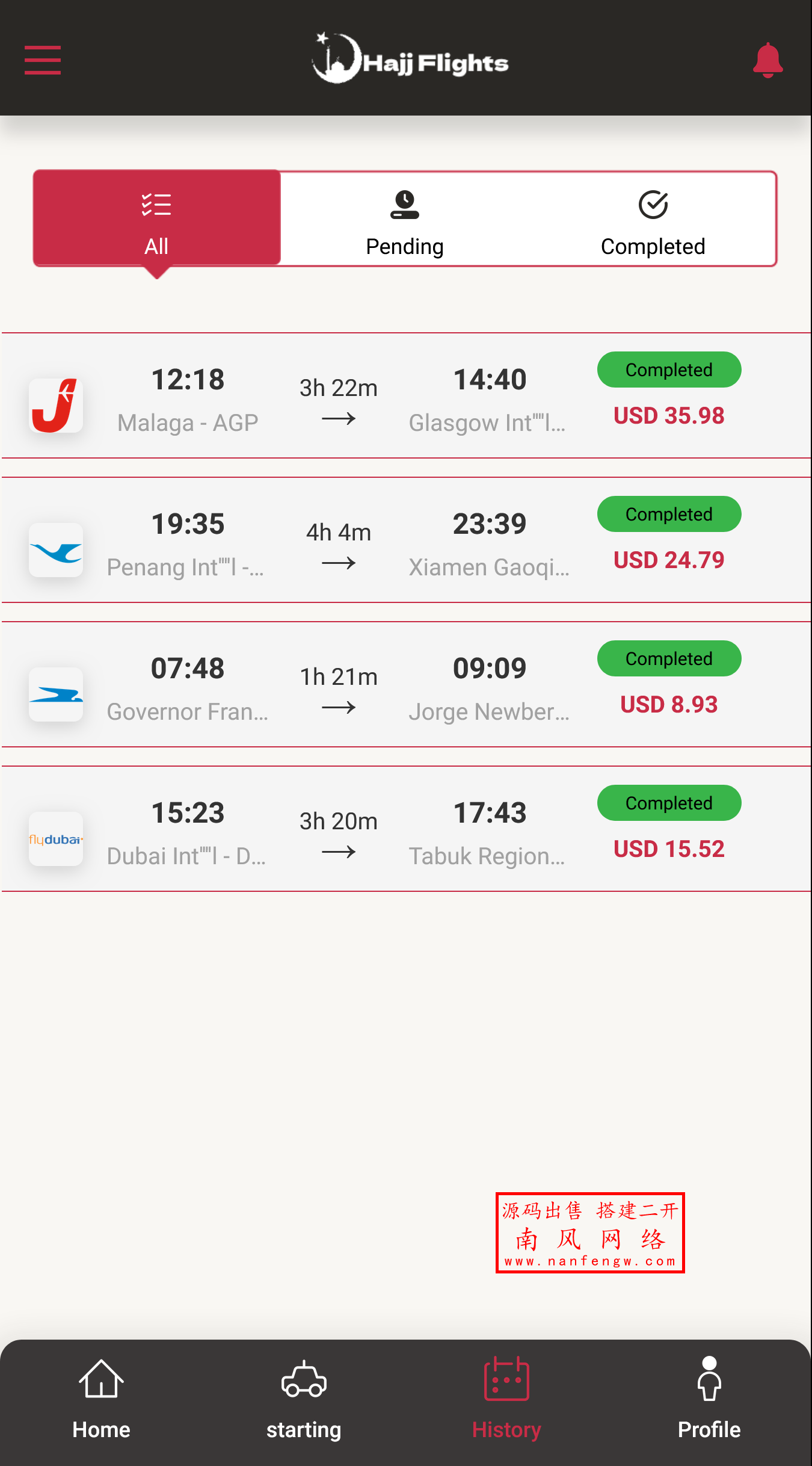The width and height of the screenshot is (812, 1466).
Task: Click the flydubai airline logo
Action: [x=56, y=839]
